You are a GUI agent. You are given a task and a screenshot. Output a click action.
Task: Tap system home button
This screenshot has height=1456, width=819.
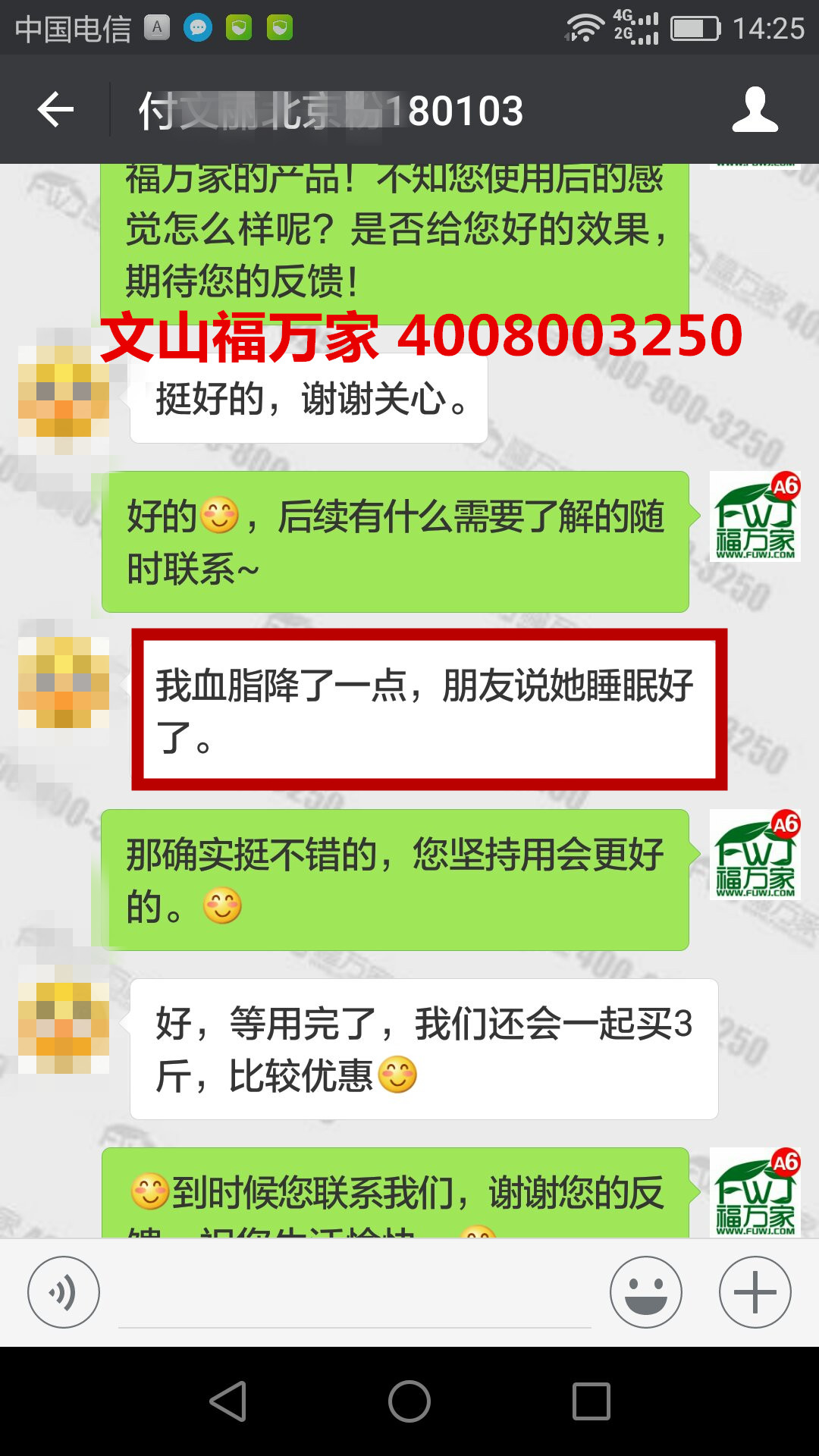click(409, 1401)
